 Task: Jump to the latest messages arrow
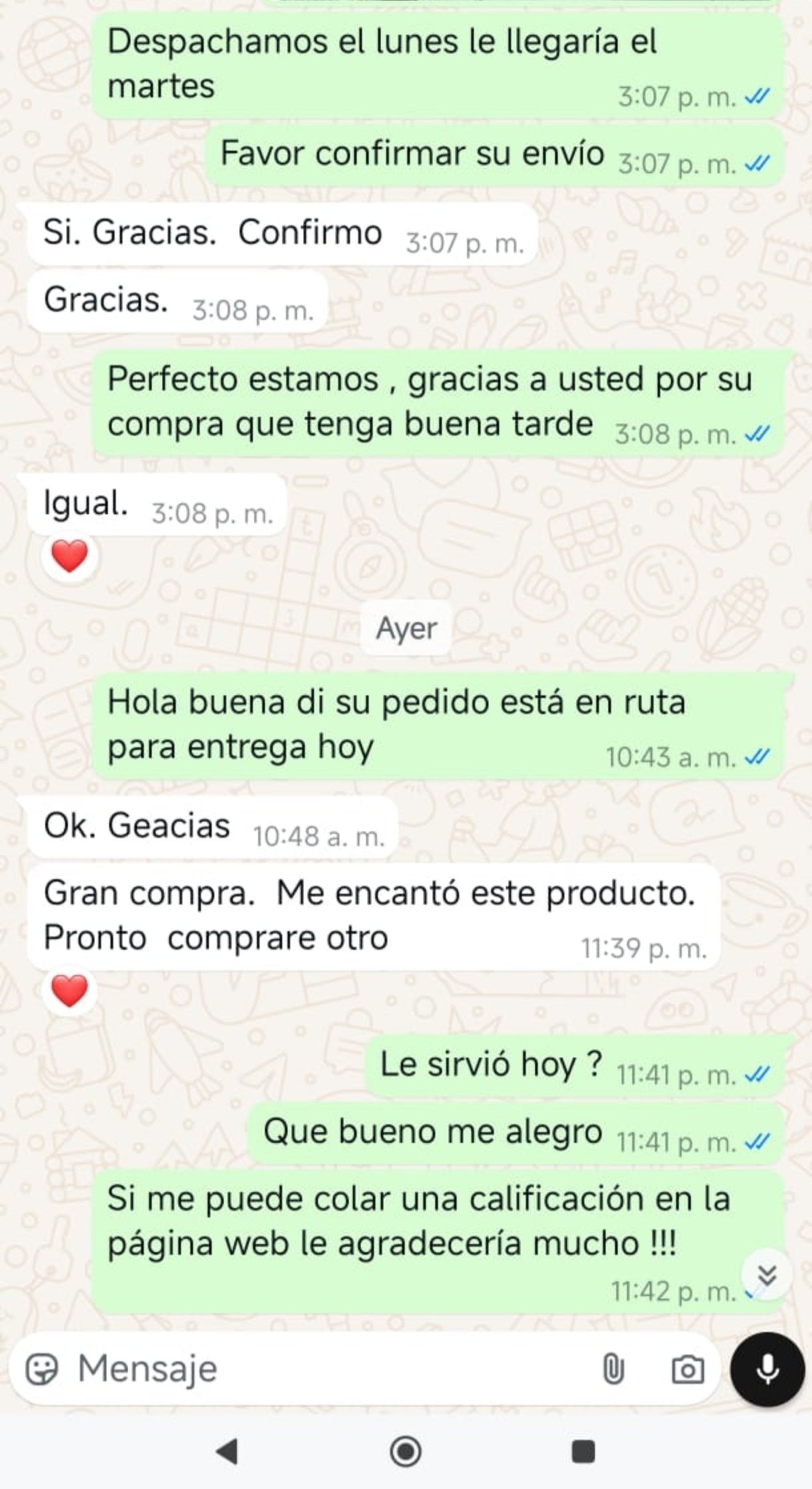[767, 1275]
